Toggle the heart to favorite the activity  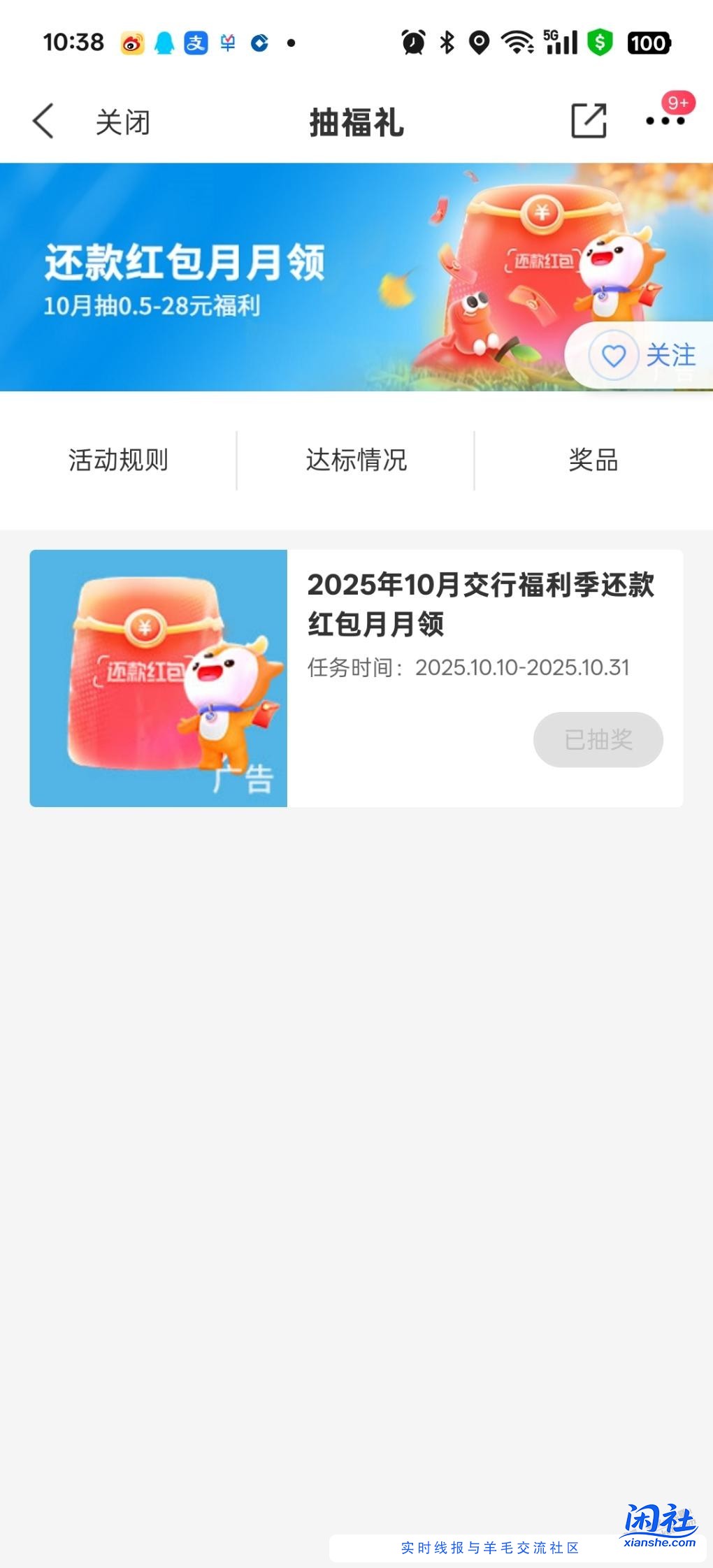click(613, 356)
